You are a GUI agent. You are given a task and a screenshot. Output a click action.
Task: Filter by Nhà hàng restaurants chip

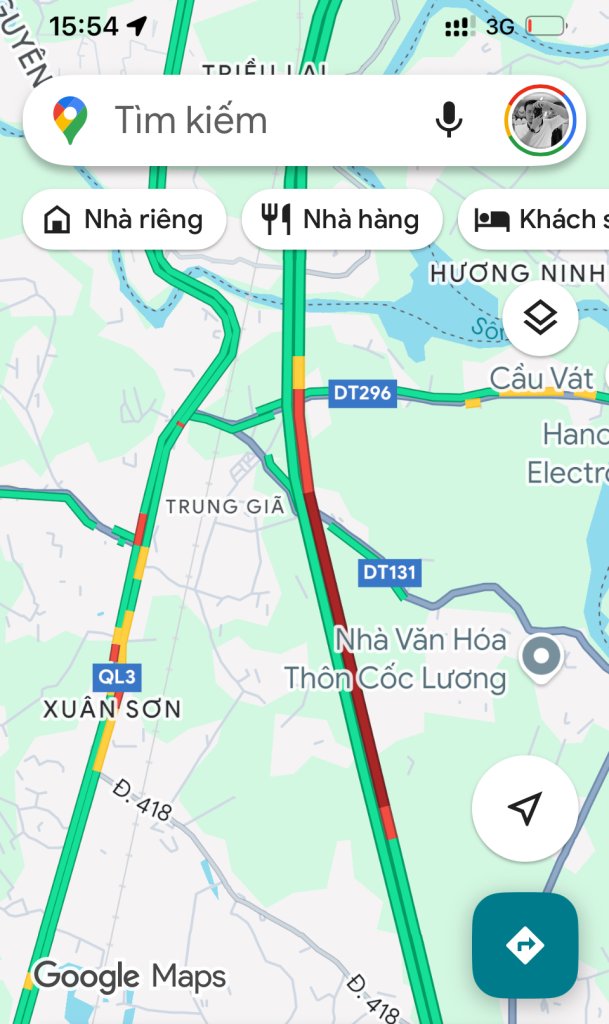tap(341, 219)
